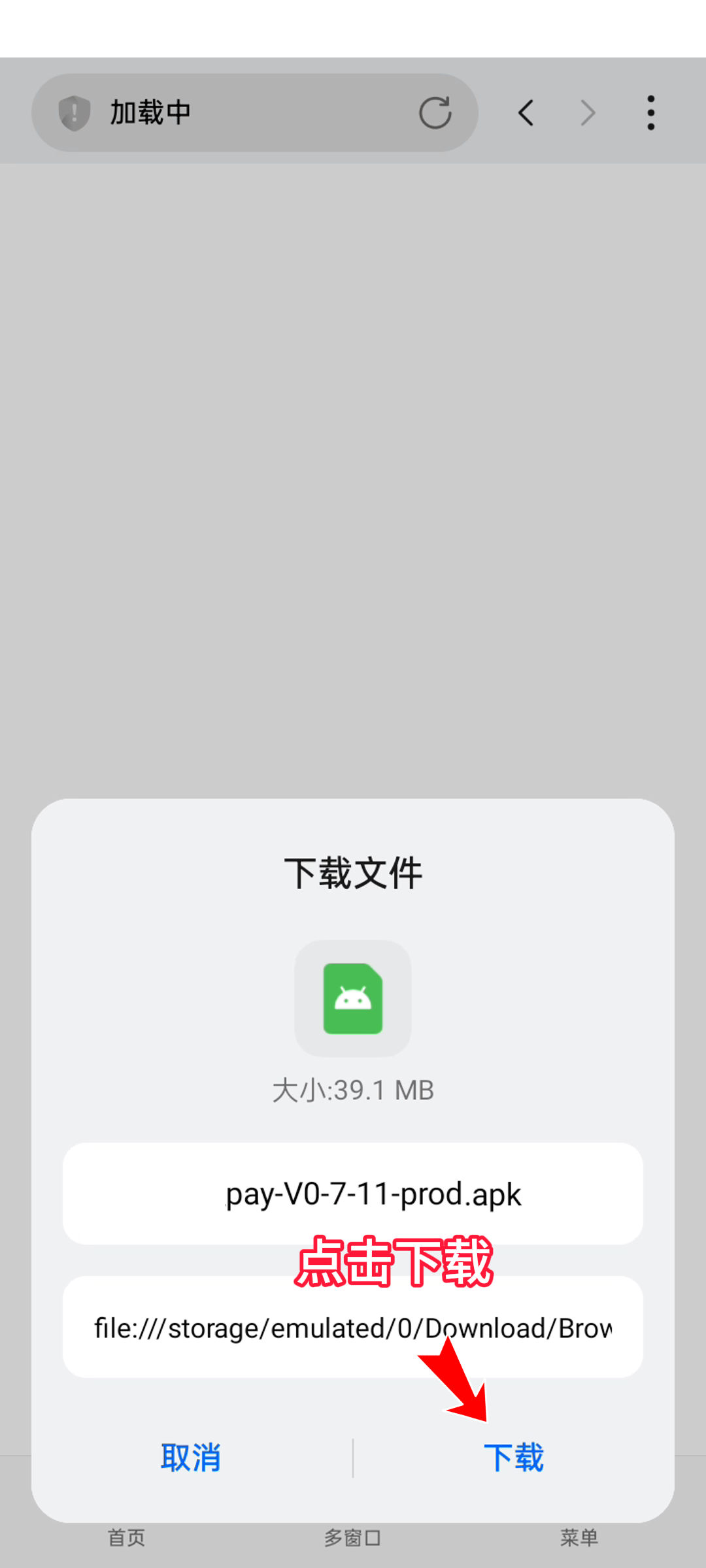
Task: Go back with the left arrow
Action: point(526,113)
